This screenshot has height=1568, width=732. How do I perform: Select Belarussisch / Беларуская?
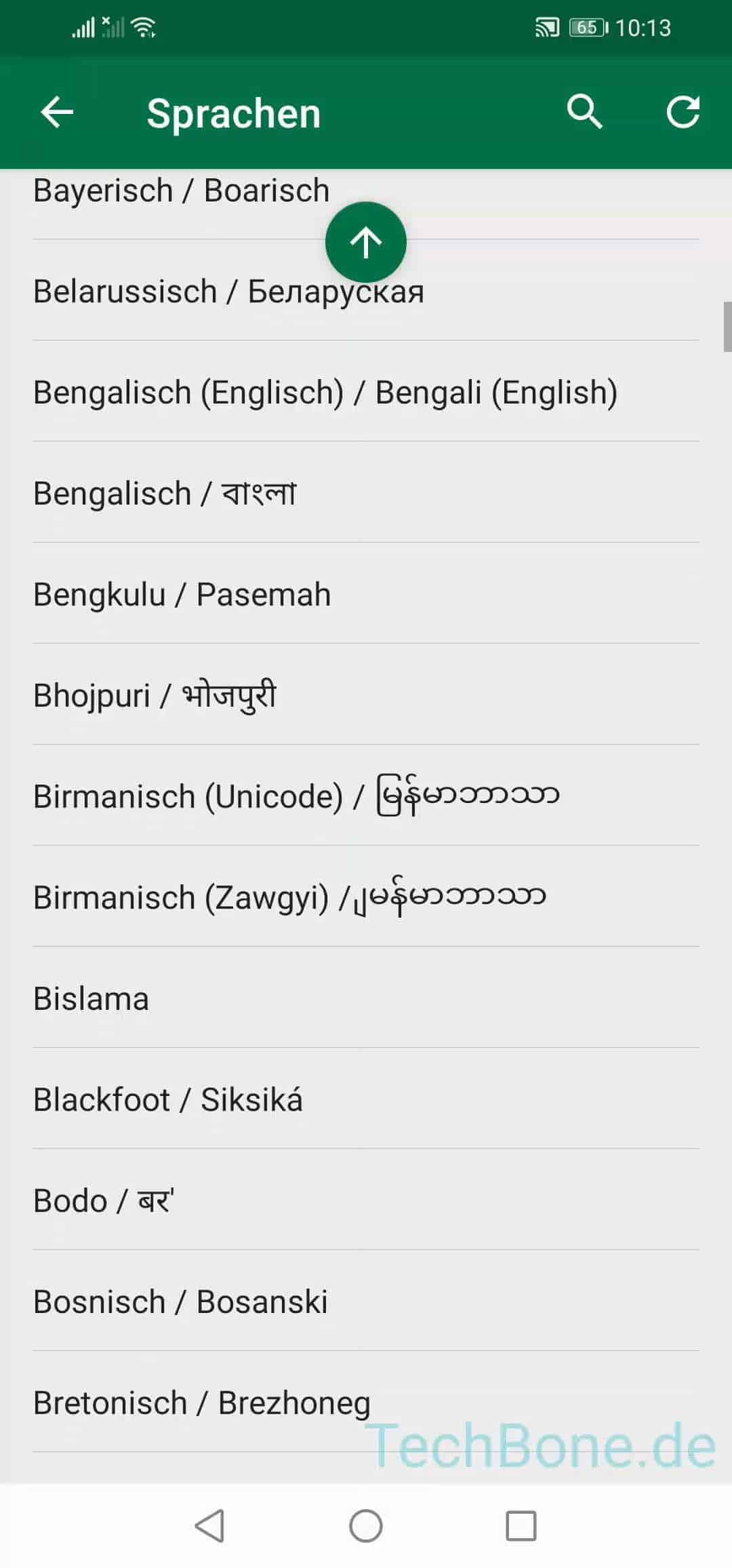point(228,292)
